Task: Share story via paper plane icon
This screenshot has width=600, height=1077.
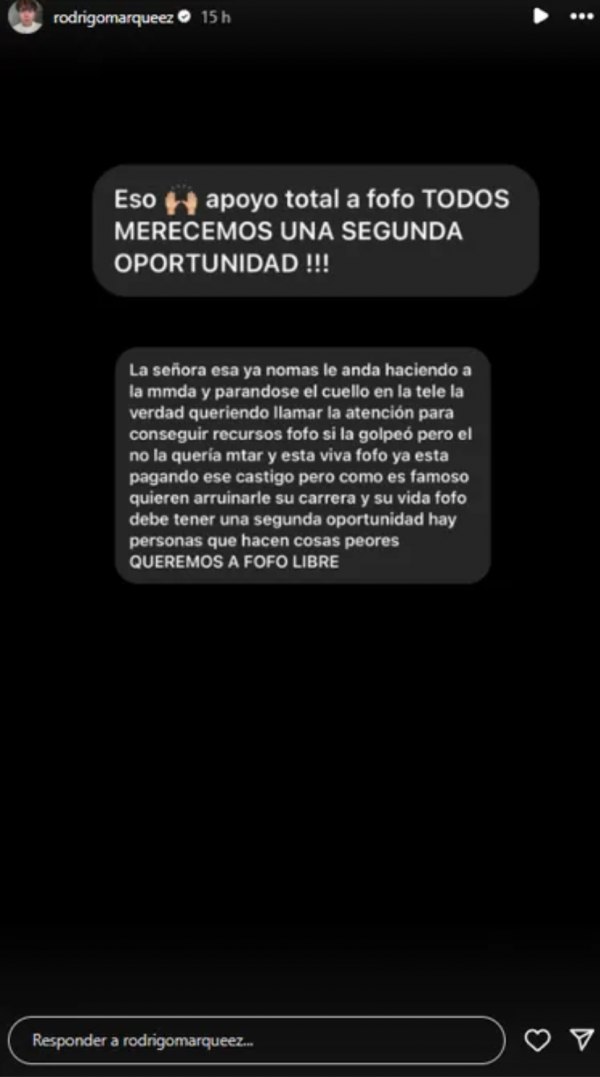Action: pos(581,1040)
